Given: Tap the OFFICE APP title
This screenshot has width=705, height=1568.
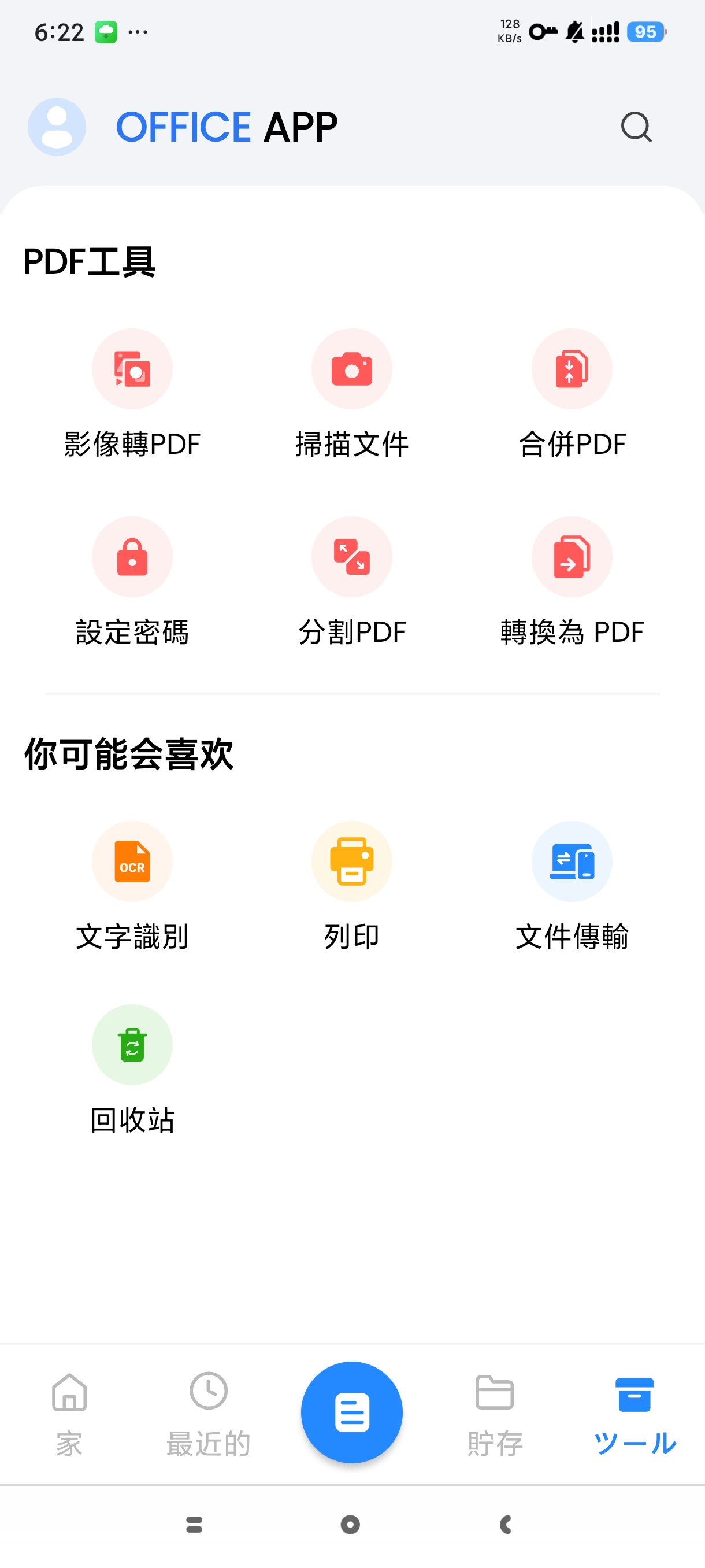Looking at the screenshot, I should tap(227, 127).
